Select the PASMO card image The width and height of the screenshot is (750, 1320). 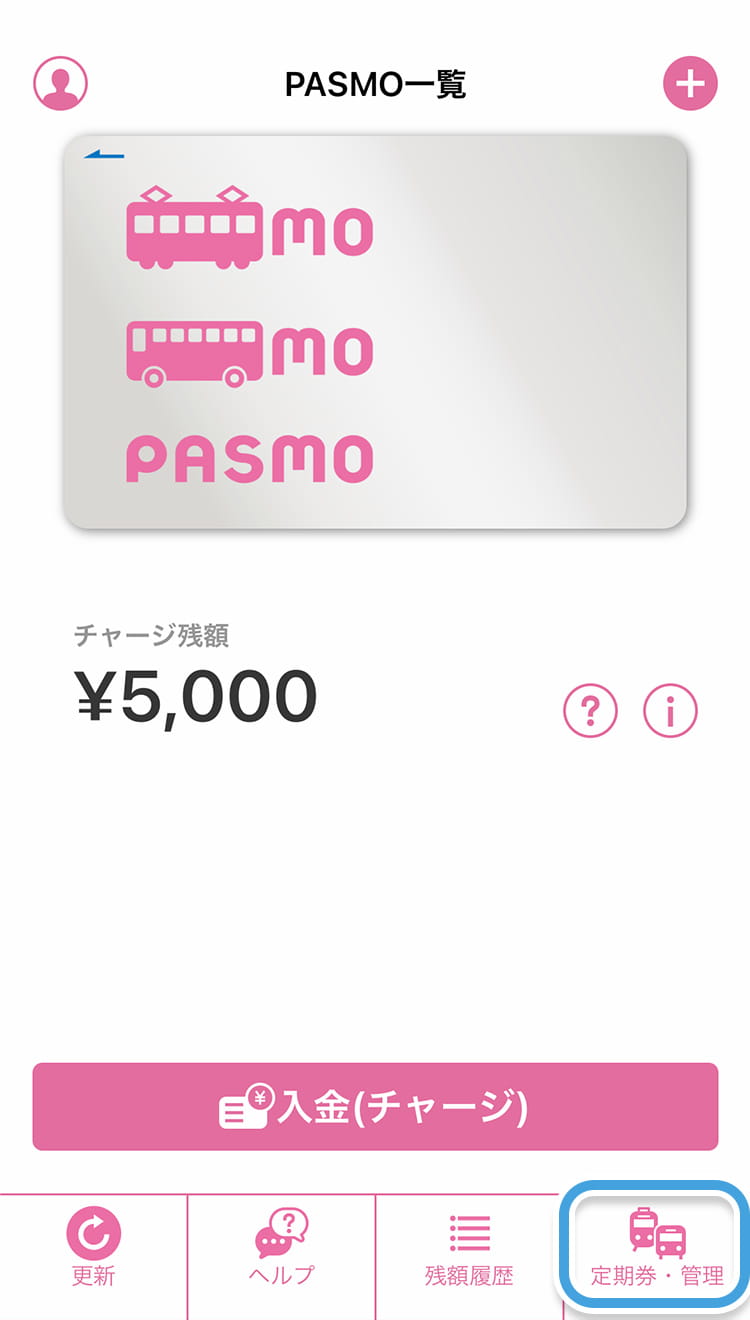click(375, 332)
